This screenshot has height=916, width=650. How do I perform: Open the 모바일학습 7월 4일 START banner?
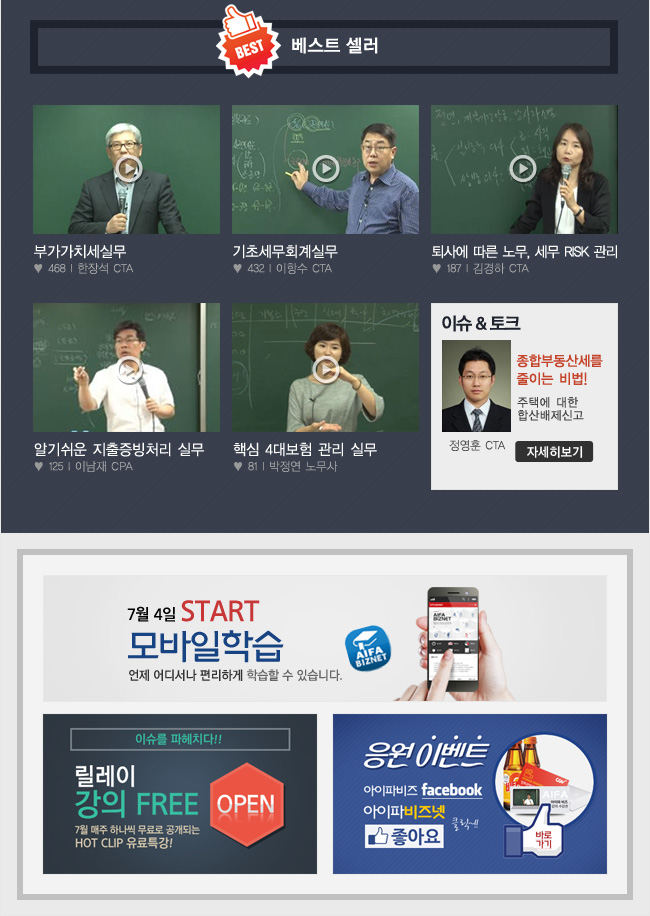coord(324,638)
